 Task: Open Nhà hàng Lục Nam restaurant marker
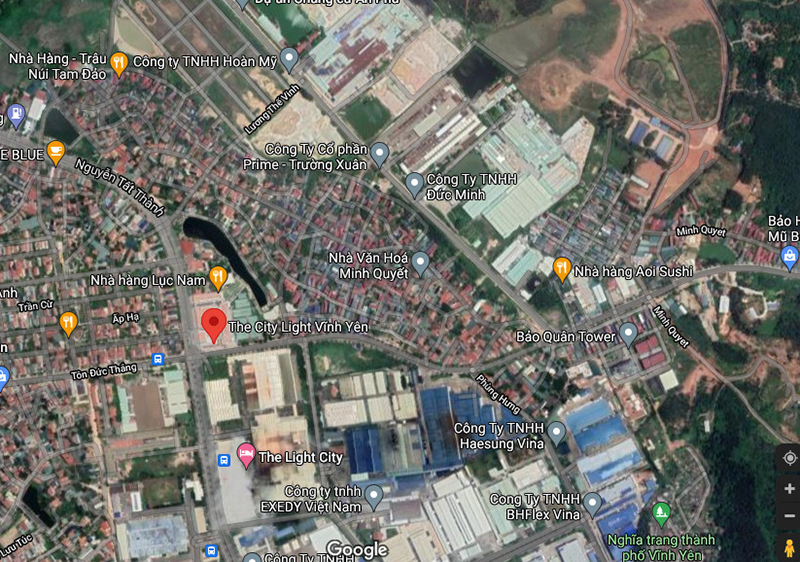218,278
